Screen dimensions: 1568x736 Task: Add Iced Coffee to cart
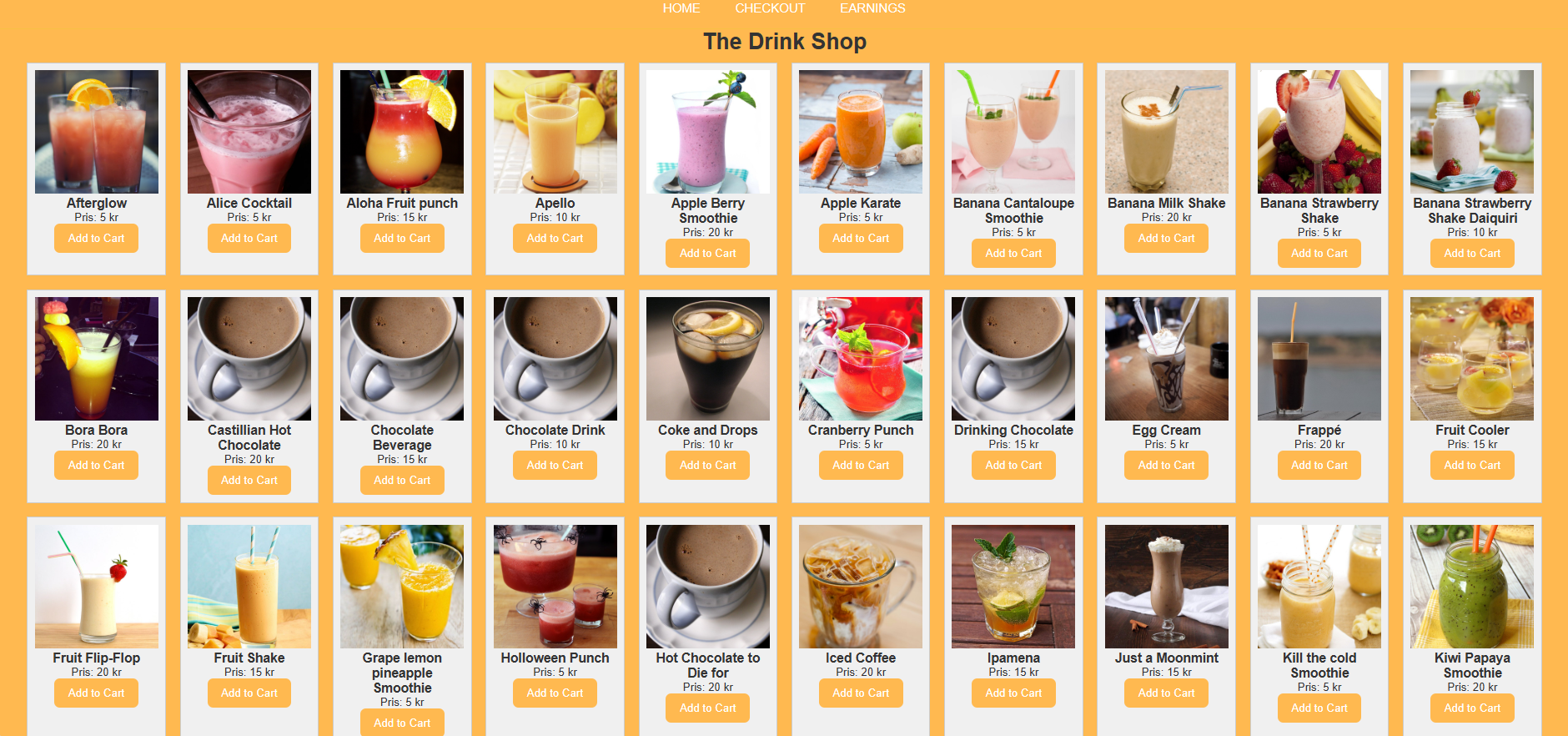[x=861, y=693]
